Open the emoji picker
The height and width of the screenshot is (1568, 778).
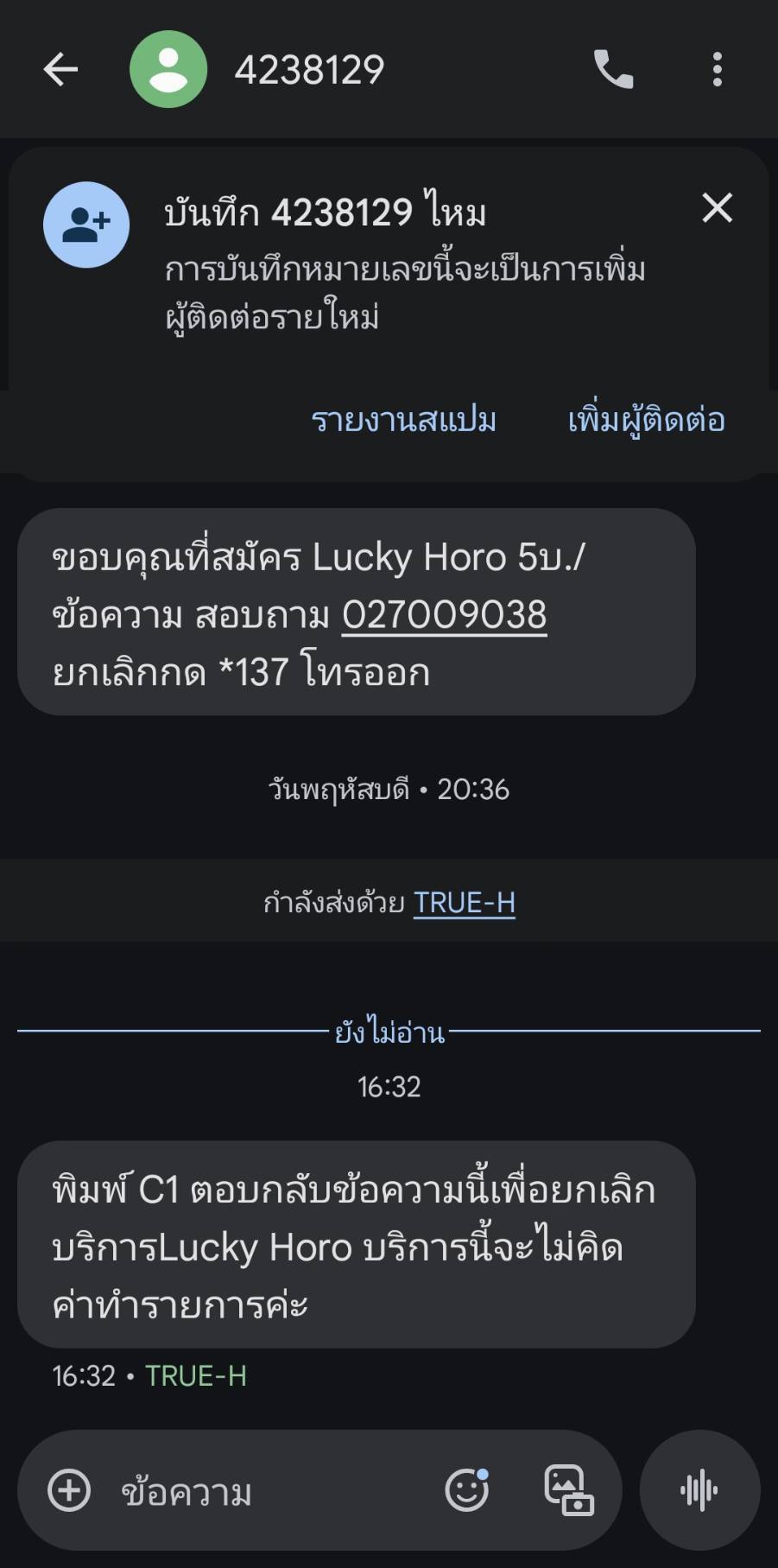click(467, 1490)
